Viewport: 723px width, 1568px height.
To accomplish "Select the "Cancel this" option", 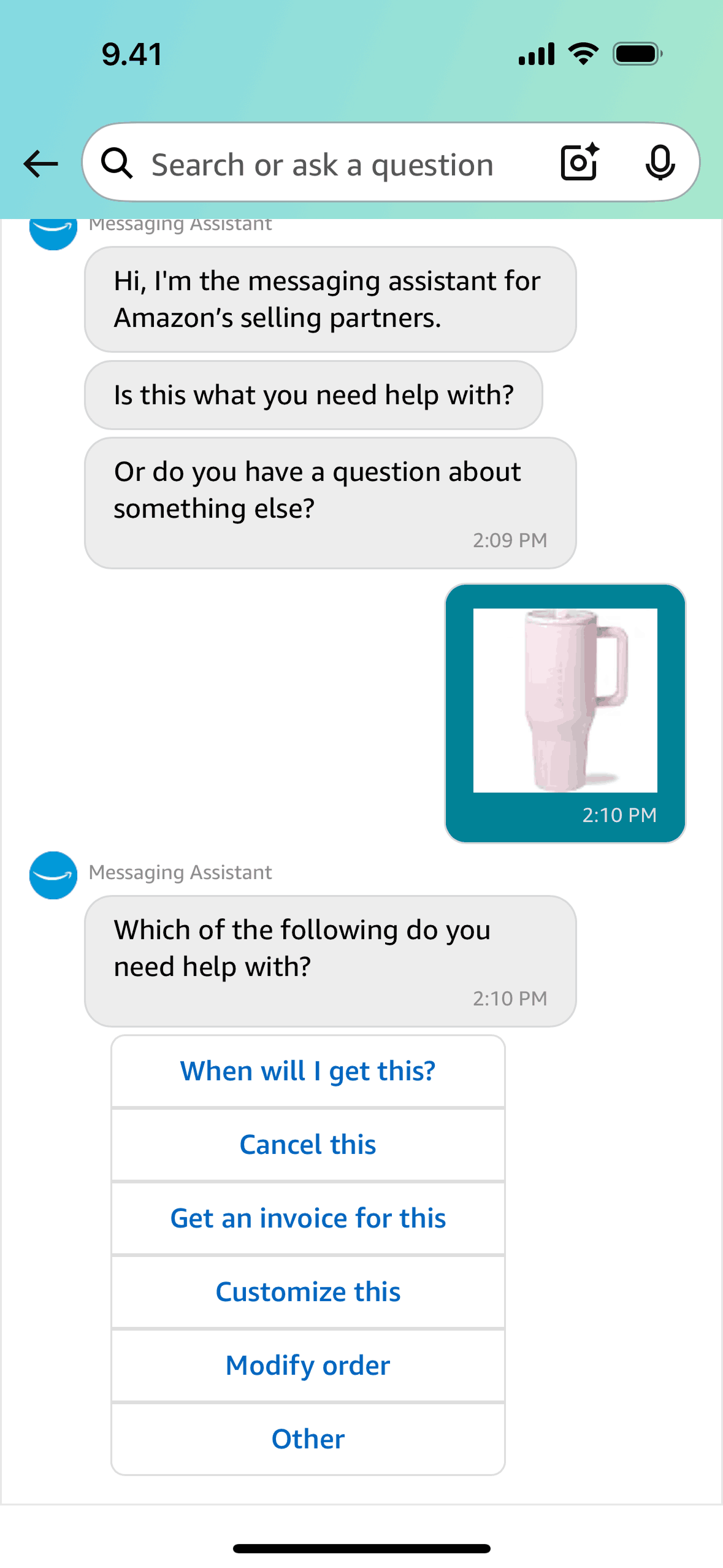I will (308, 1145).
